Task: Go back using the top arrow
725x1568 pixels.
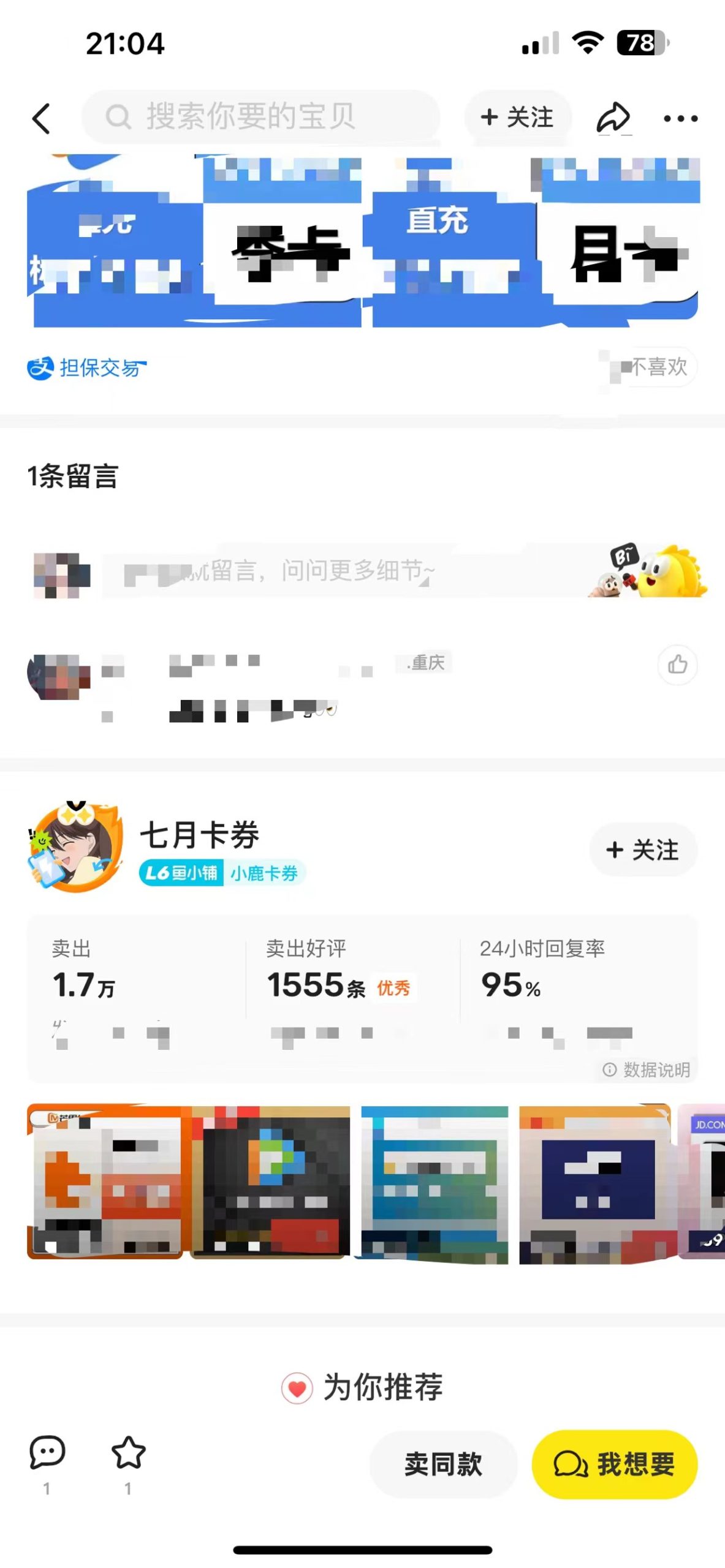Action: (x=41, y=118)
